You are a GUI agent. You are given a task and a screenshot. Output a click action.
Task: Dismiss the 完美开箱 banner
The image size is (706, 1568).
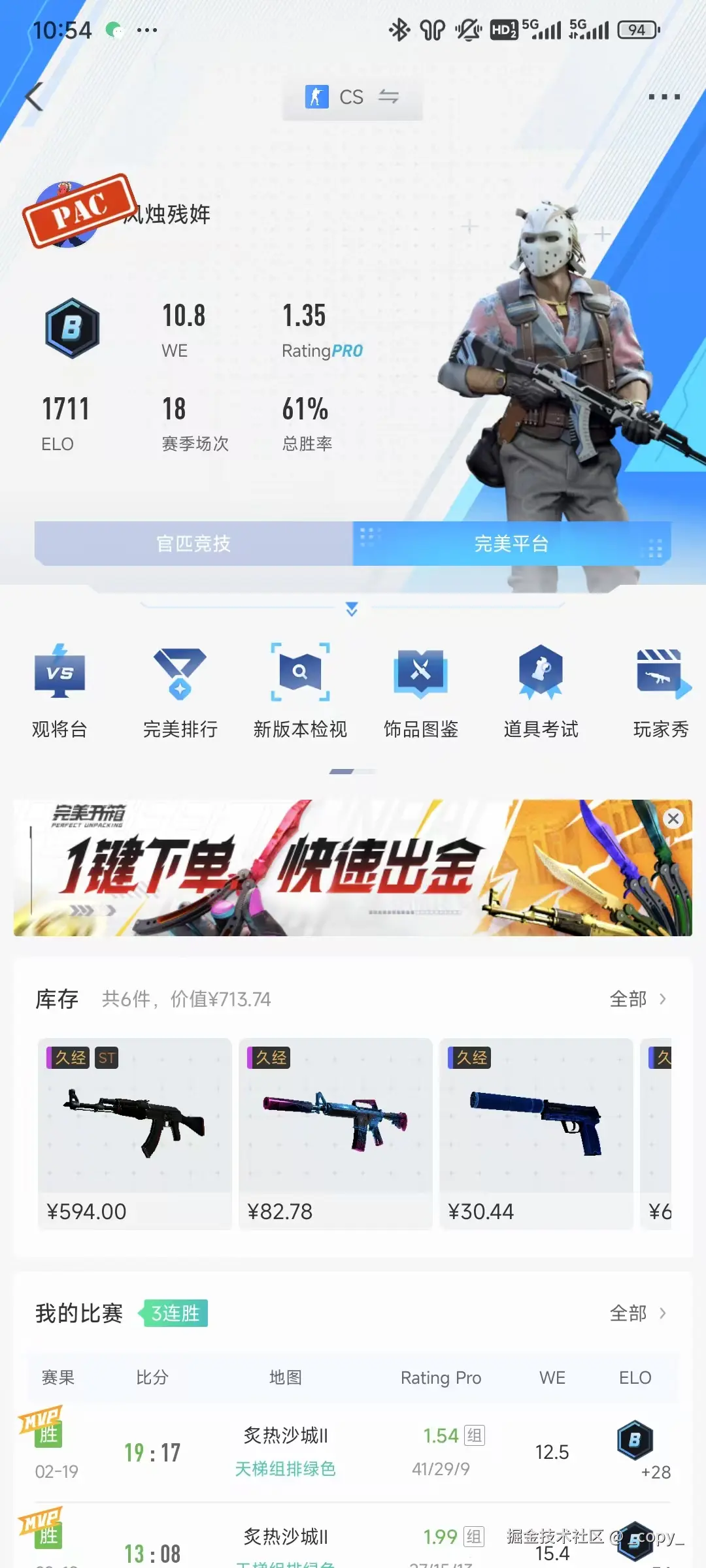[x=673, y=819]
